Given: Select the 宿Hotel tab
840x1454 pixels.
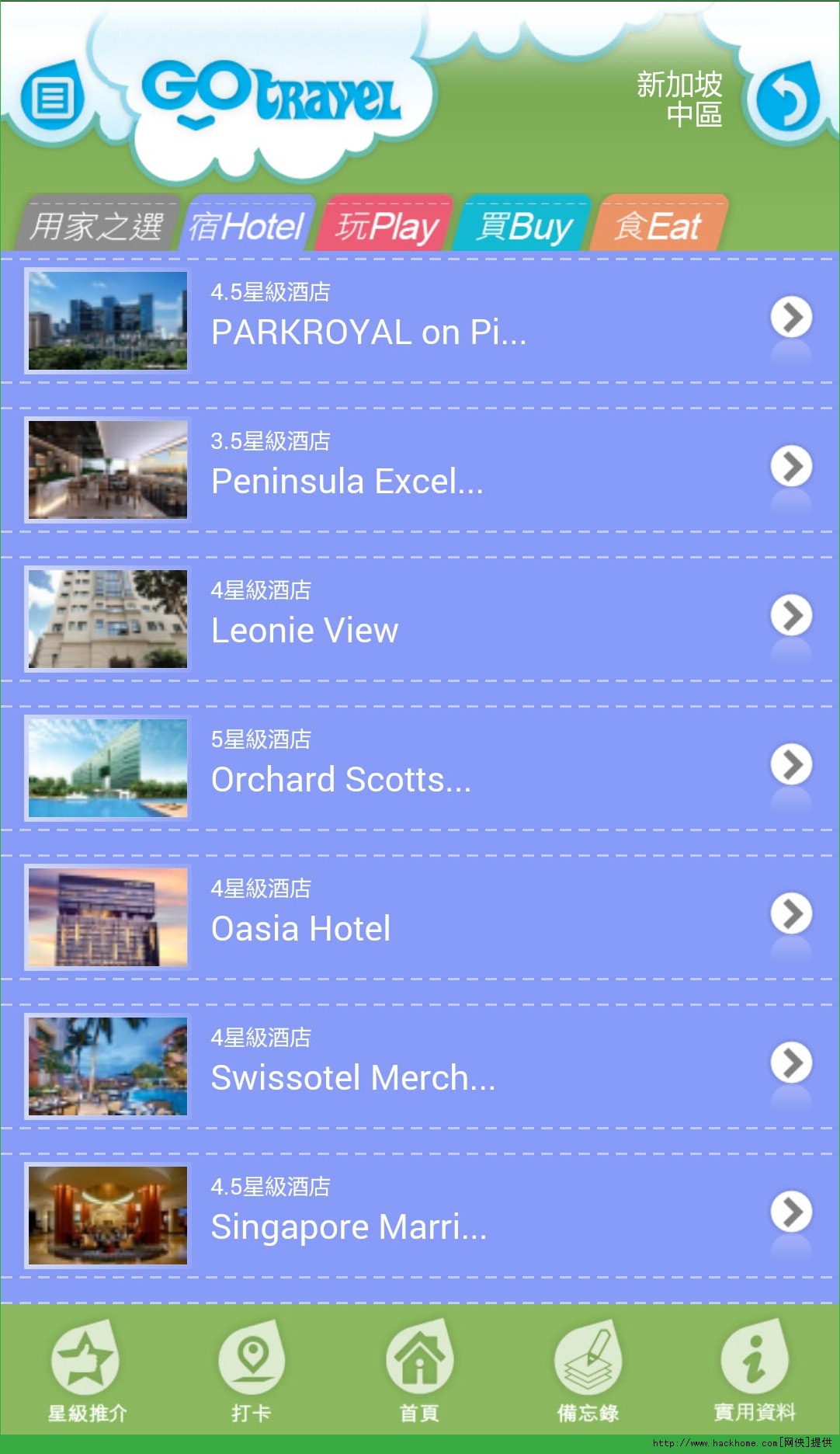Looking at the screenshot, I should click(x=247, y=226).
